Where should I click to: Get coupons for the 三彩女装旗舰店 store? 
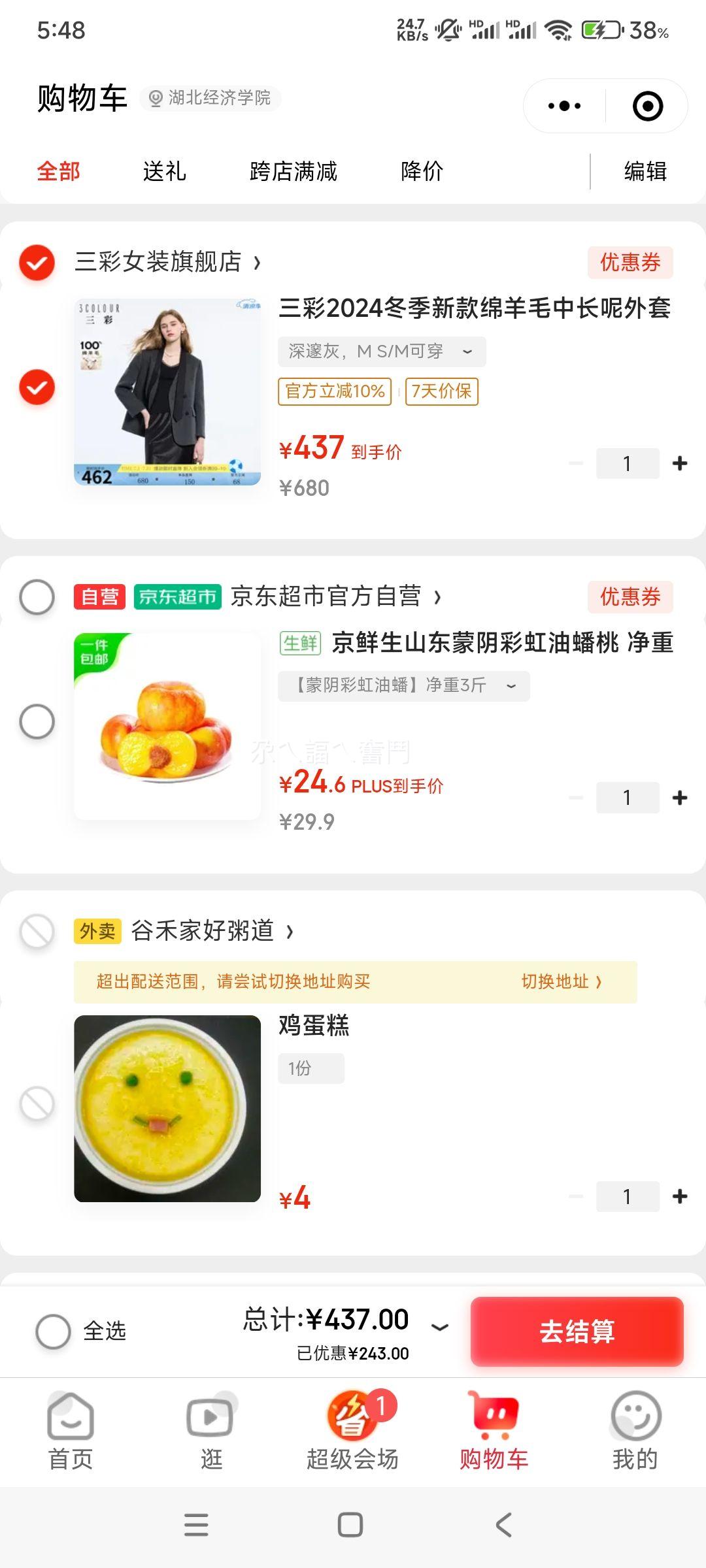tap(630, 263)
